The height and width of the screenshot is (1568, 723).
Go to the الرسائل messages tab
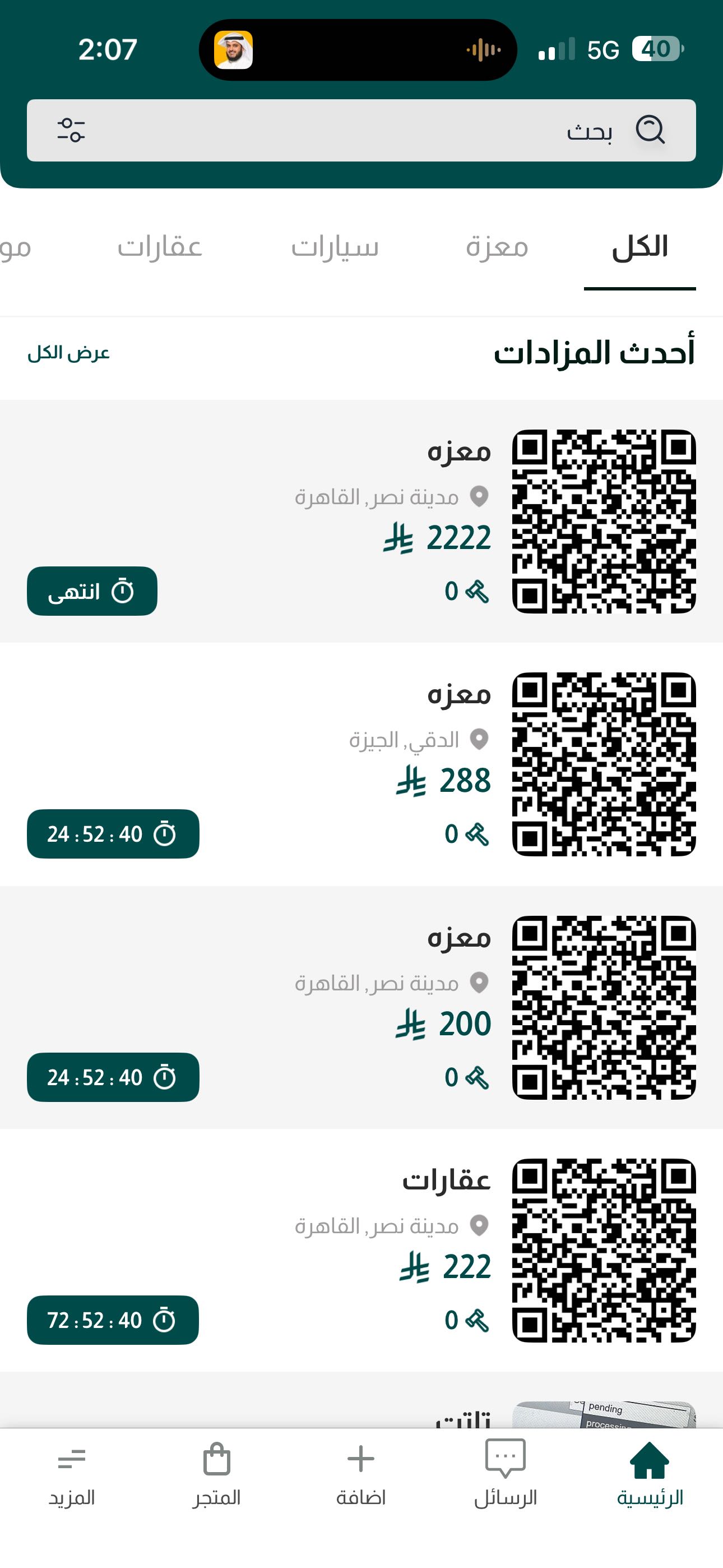point(505,1473)
